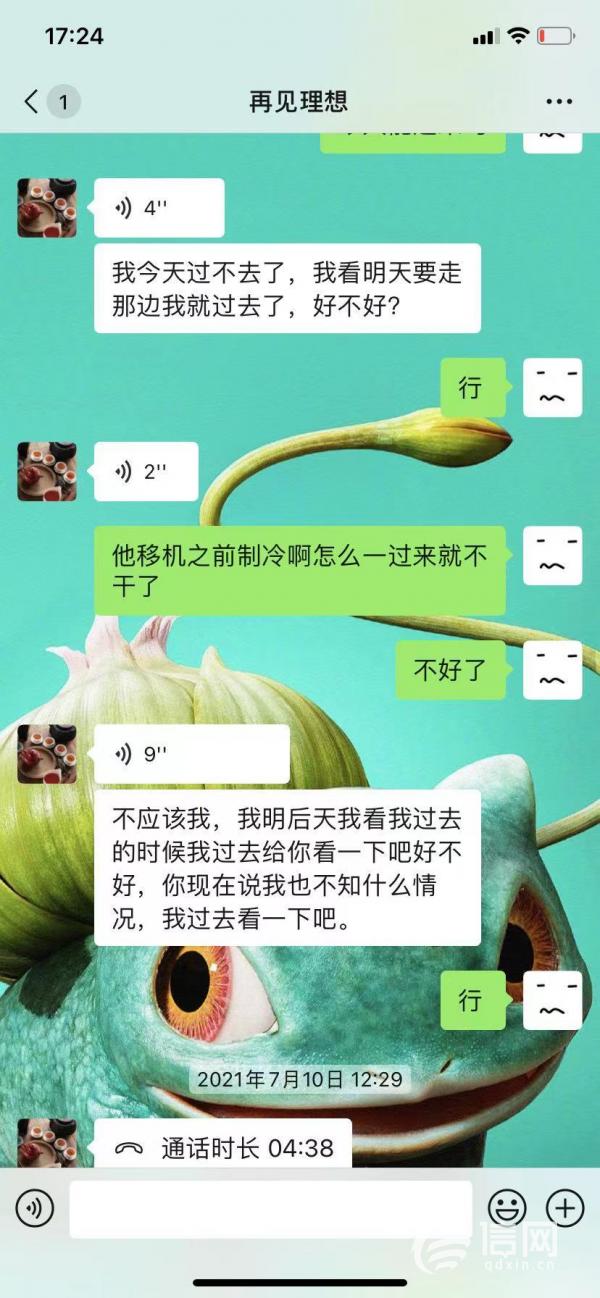Open the plus attachments menu

tap(565, 1209)
